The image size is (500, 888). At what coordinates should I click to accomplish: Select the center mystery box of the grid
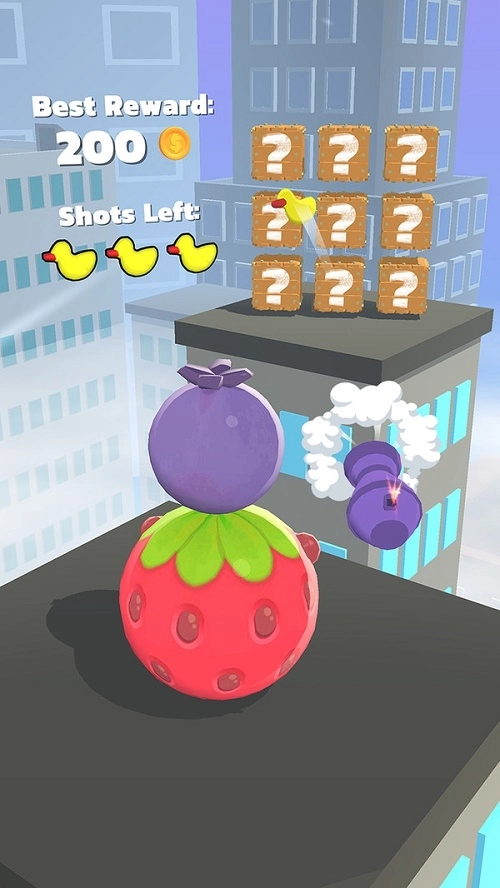[341, 220]
